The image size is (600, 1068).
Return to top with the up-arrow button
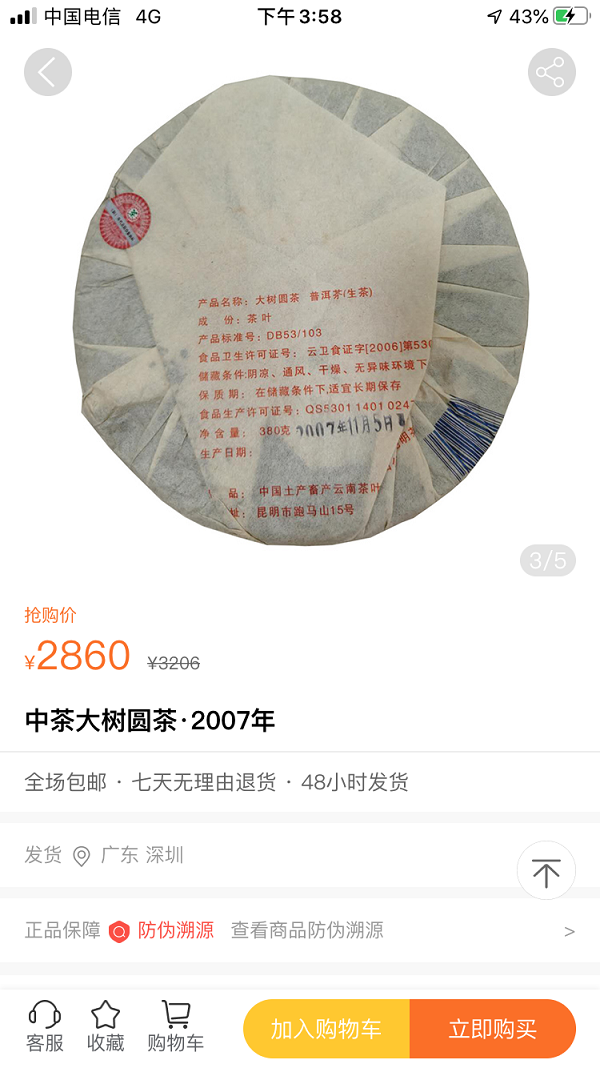[x=546, y=871]
